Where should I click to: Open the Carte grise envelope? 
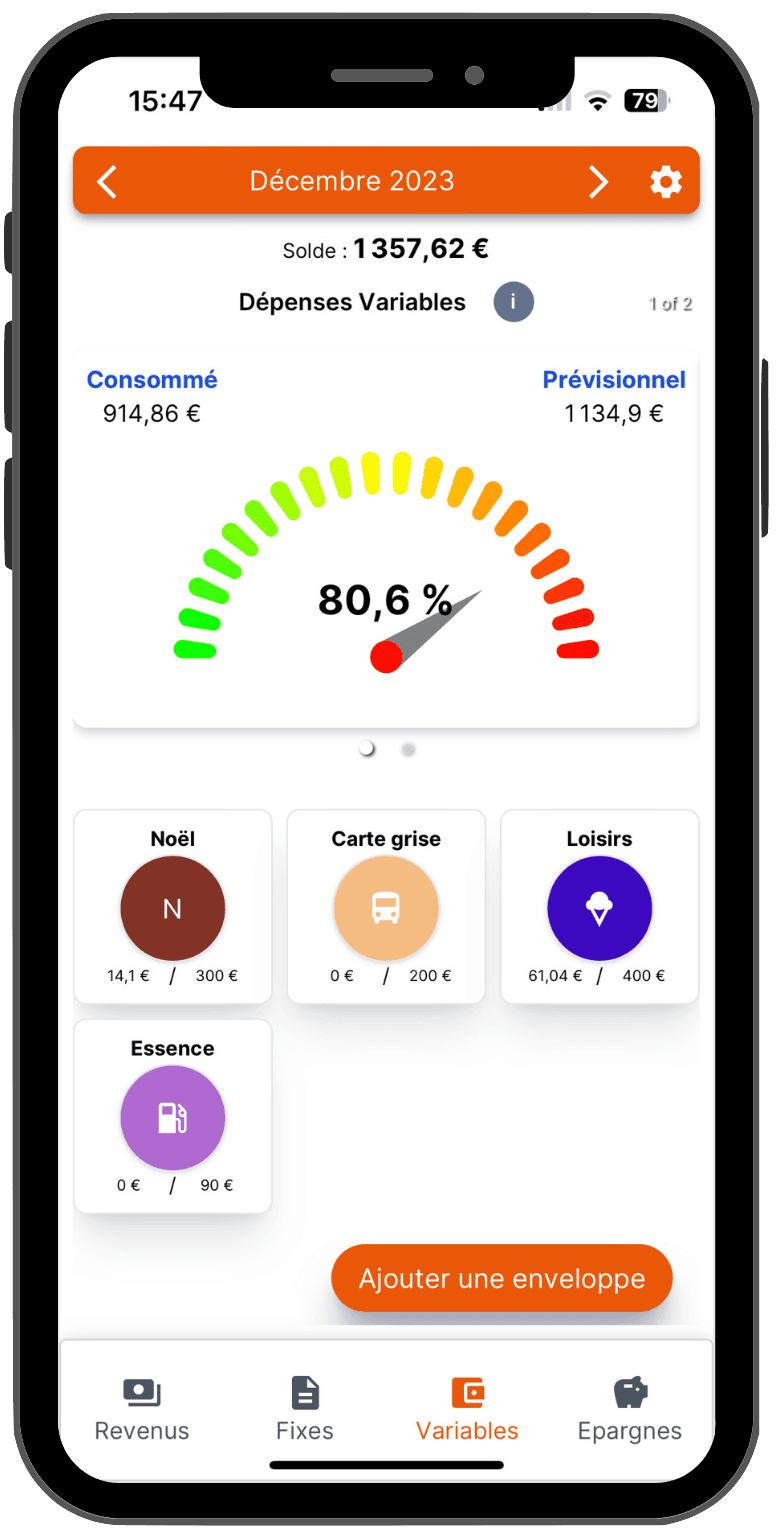(x=386, y=907)
